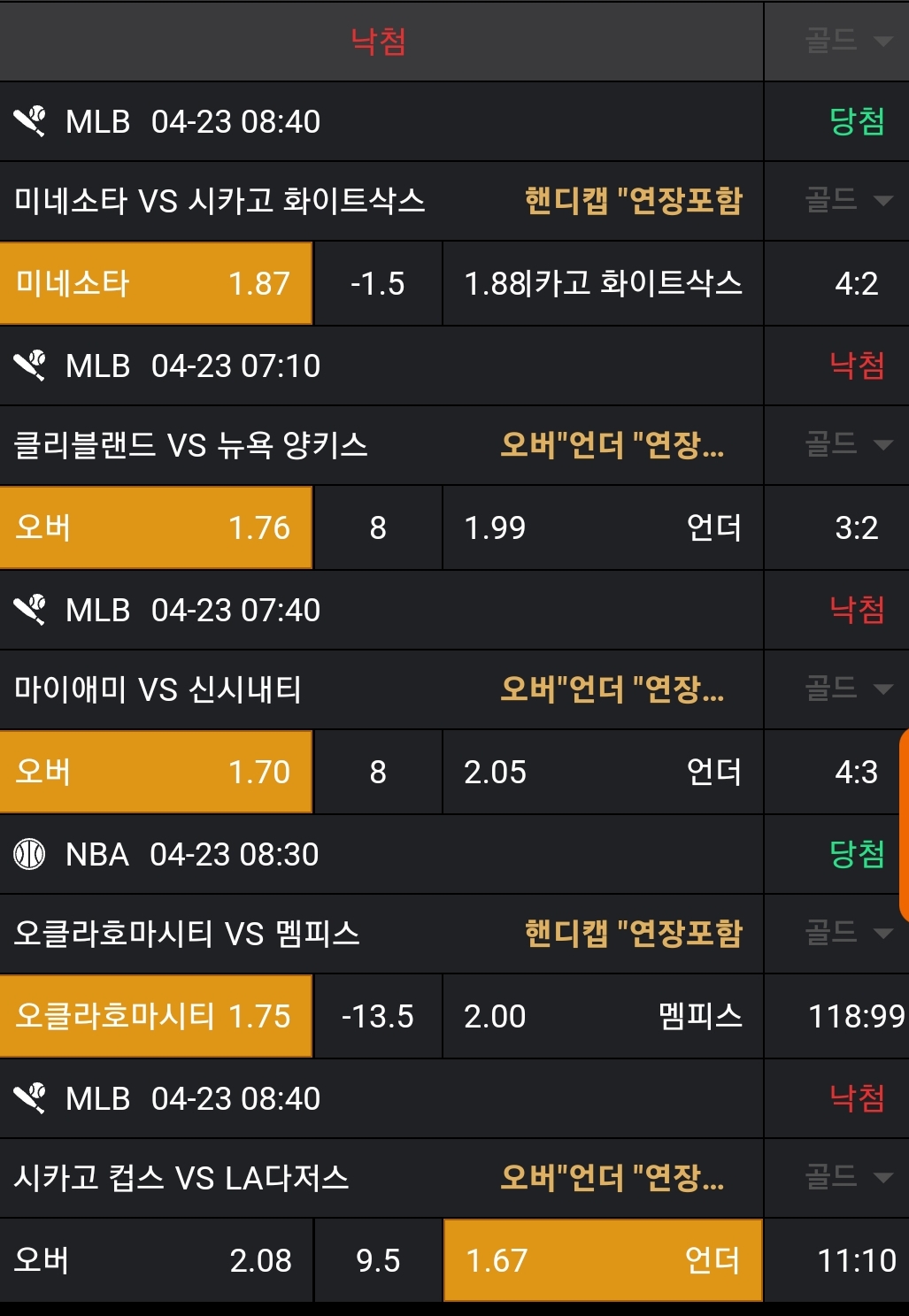Select 오버 1.70 for 마이애미 game
Image resolution: width=909 pixels, height=1316 pixels.
click(x=156, y=772)
